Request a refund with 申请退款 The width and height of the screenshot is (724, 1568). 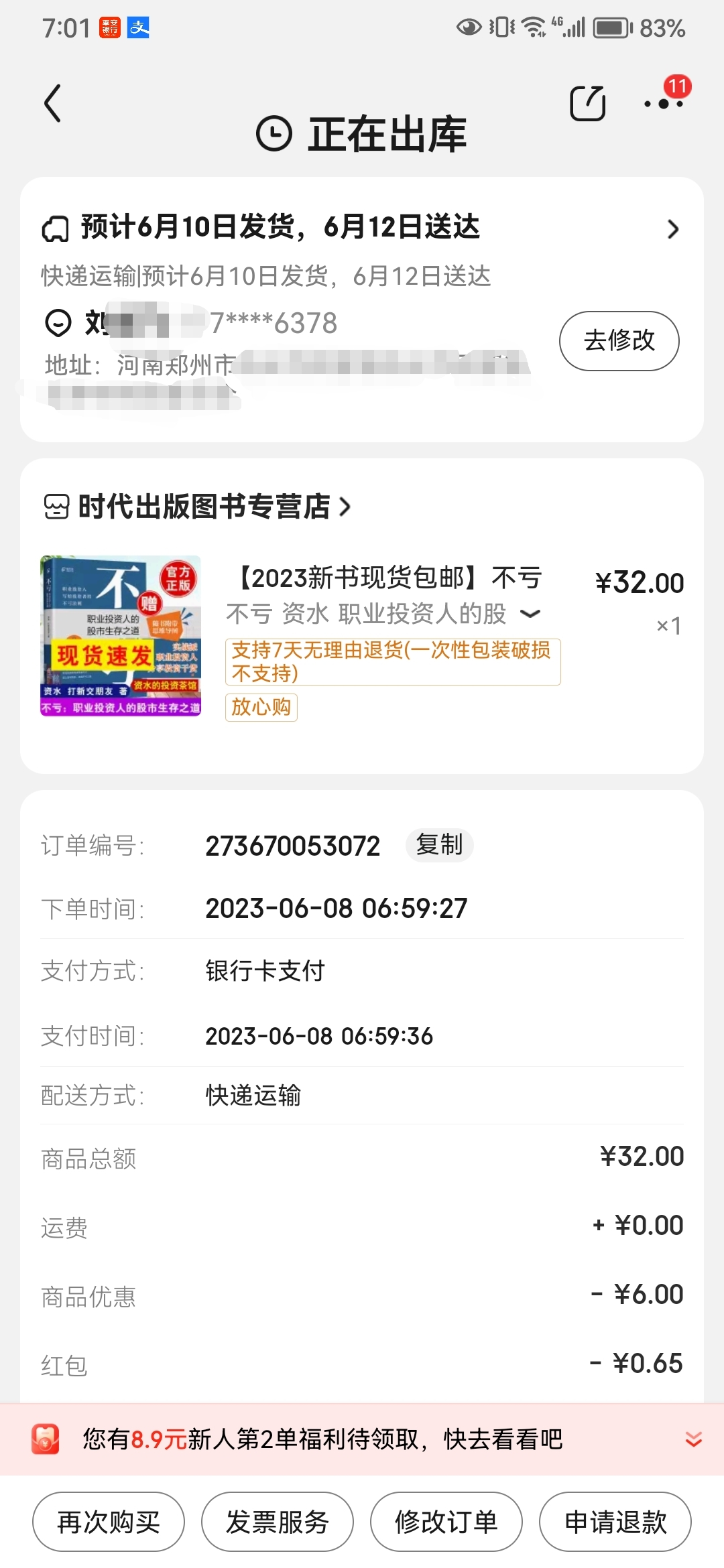(x=615, y=1522)
